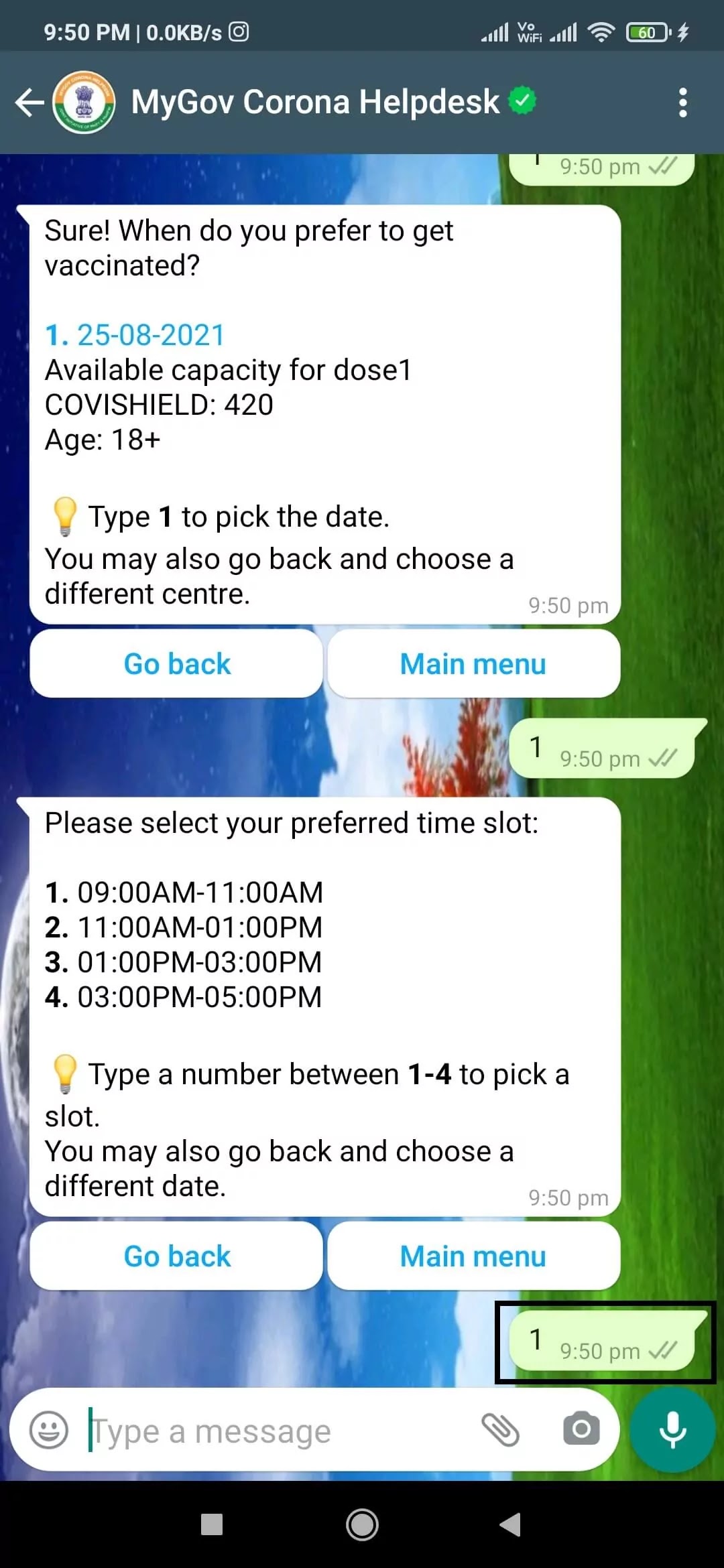724x1568 pixels.
Task: Open MyGov Corona Helpdesk contact info
Action: 315,103
